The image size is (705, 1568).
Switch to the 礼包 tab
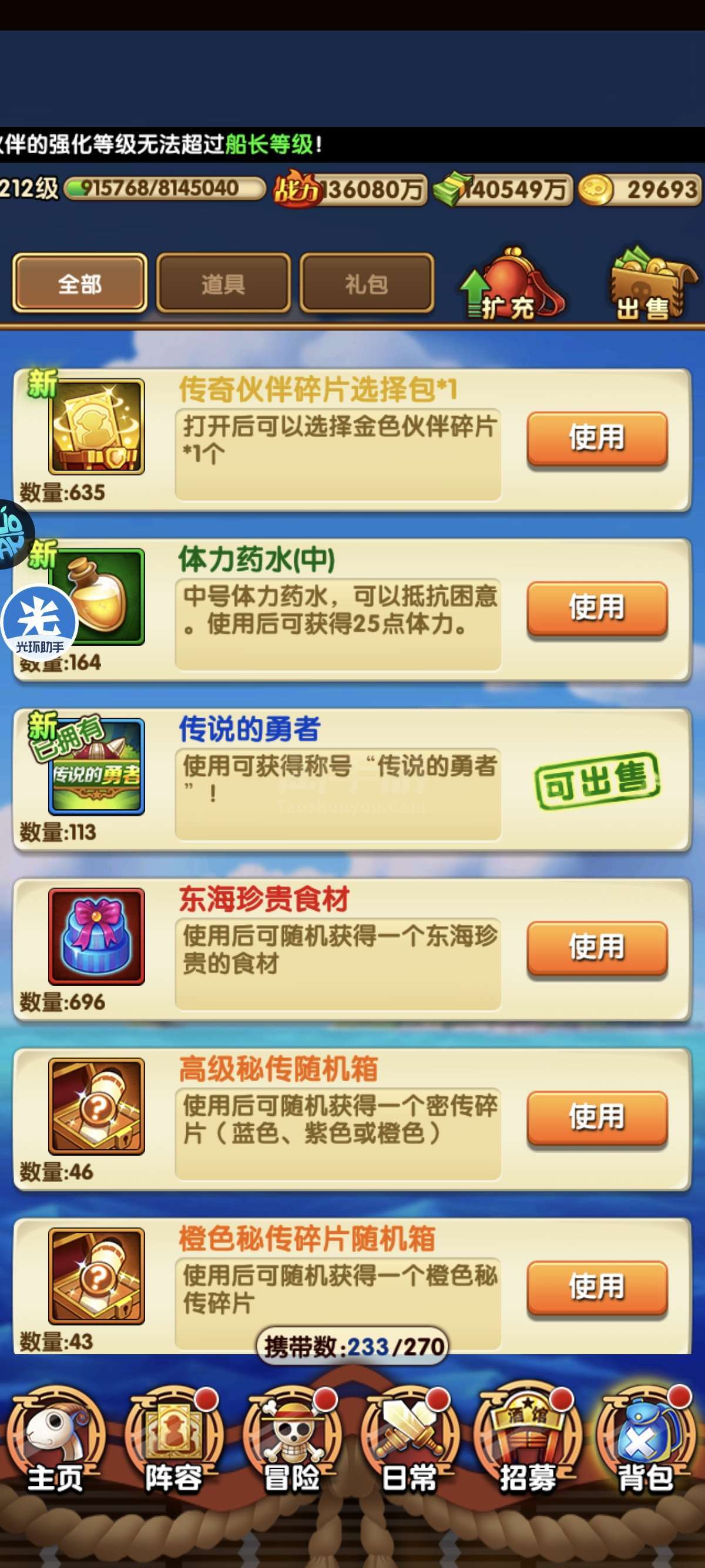(x=367, y=284)
